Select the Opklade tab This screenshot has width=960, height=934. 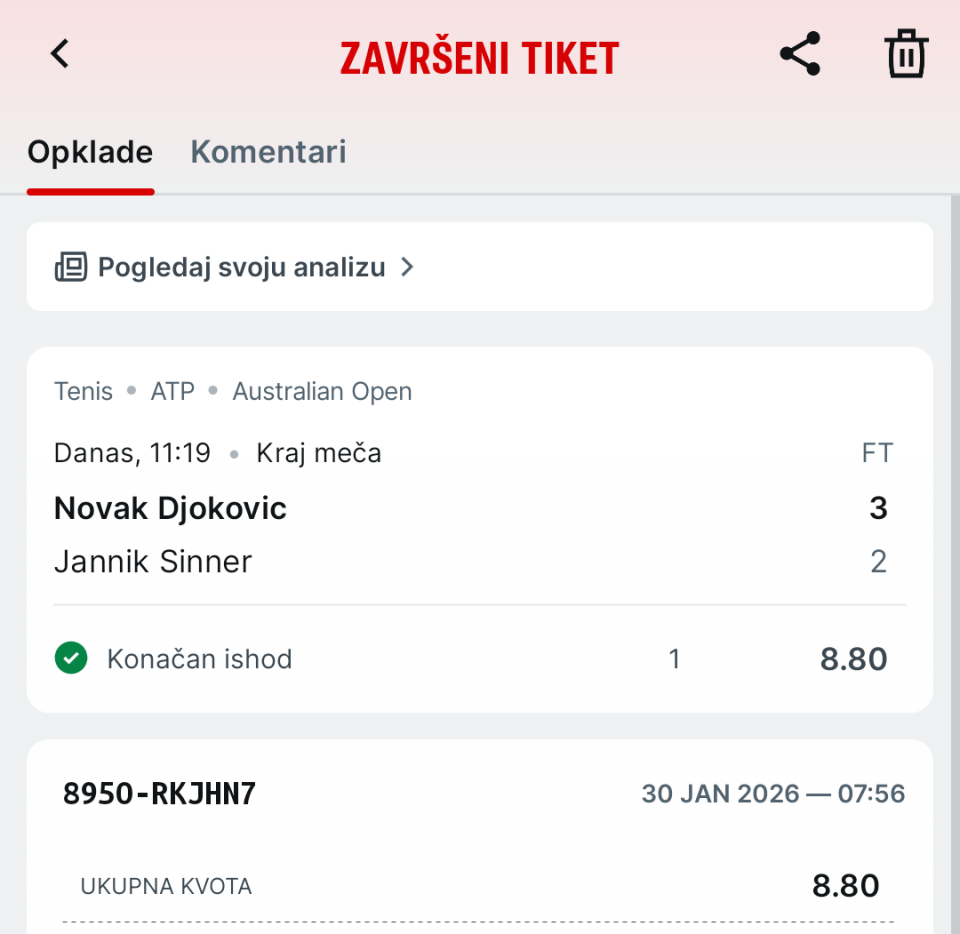tap(90, 152)
